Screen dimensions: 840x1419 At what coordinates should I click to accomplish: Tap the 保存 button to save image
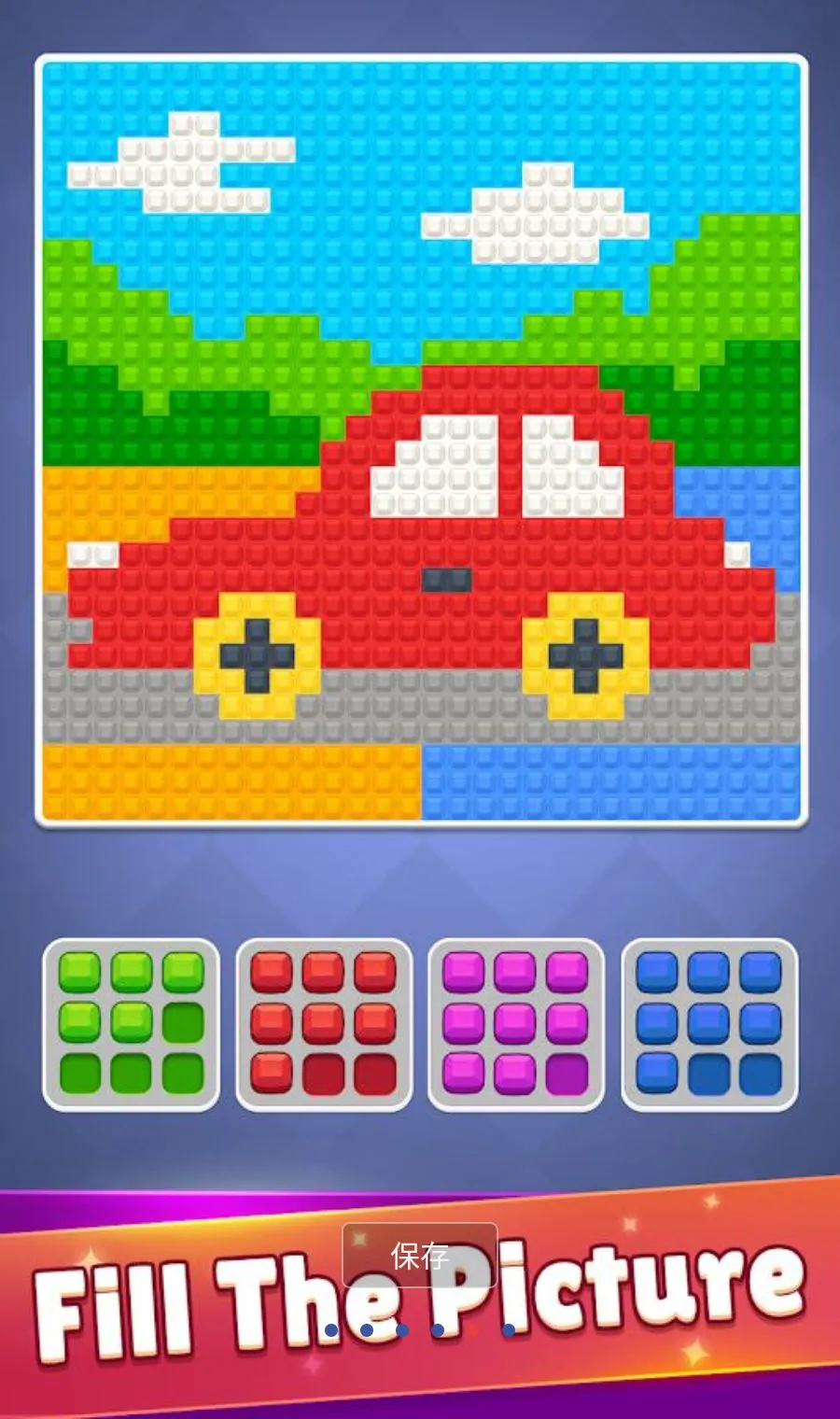tap(420, 1256)
